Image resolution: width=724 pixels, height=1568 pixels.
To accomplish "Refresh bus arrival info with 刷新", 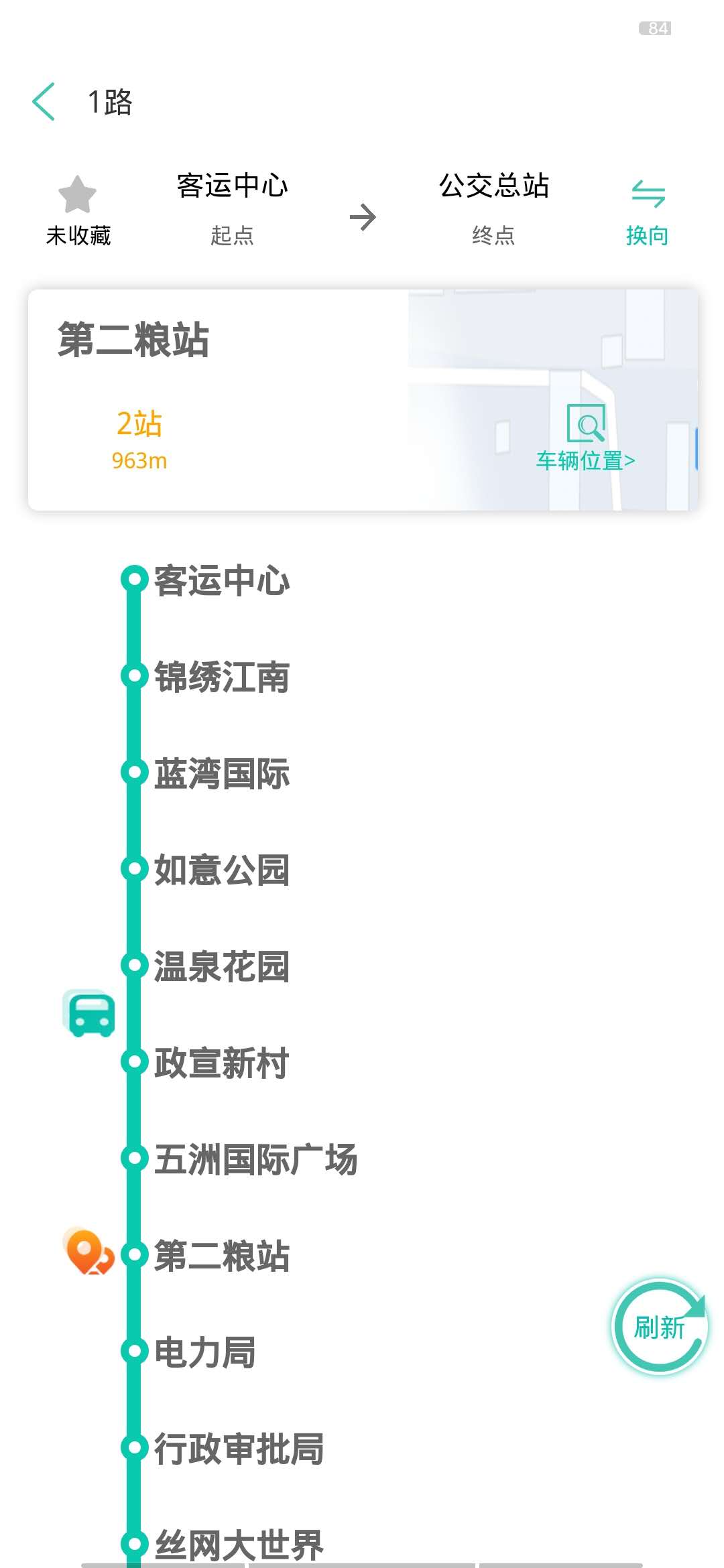I will click(x=660, y=1327).
